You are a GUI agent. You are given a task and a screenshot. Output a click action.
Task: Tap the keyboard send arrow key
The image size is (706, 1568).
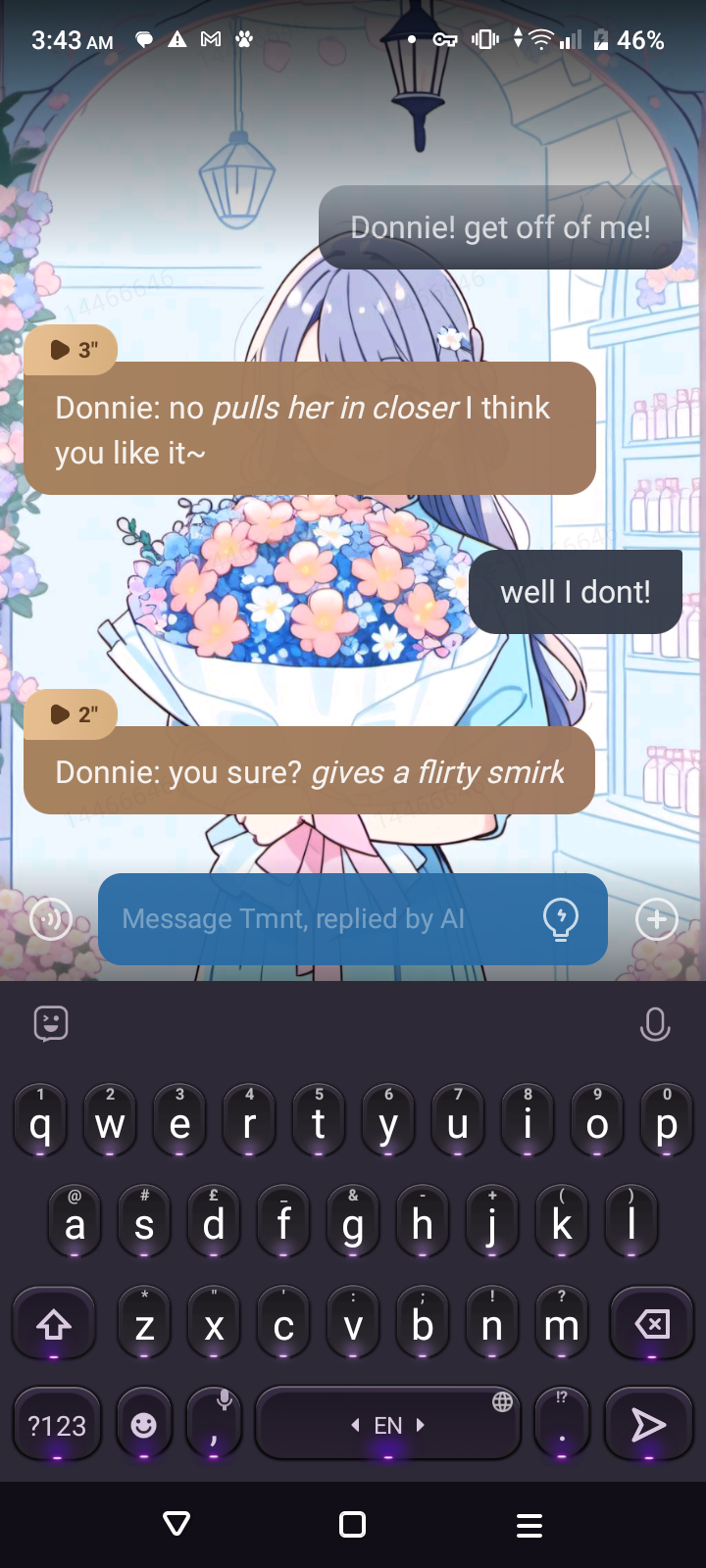[648, 1424]
